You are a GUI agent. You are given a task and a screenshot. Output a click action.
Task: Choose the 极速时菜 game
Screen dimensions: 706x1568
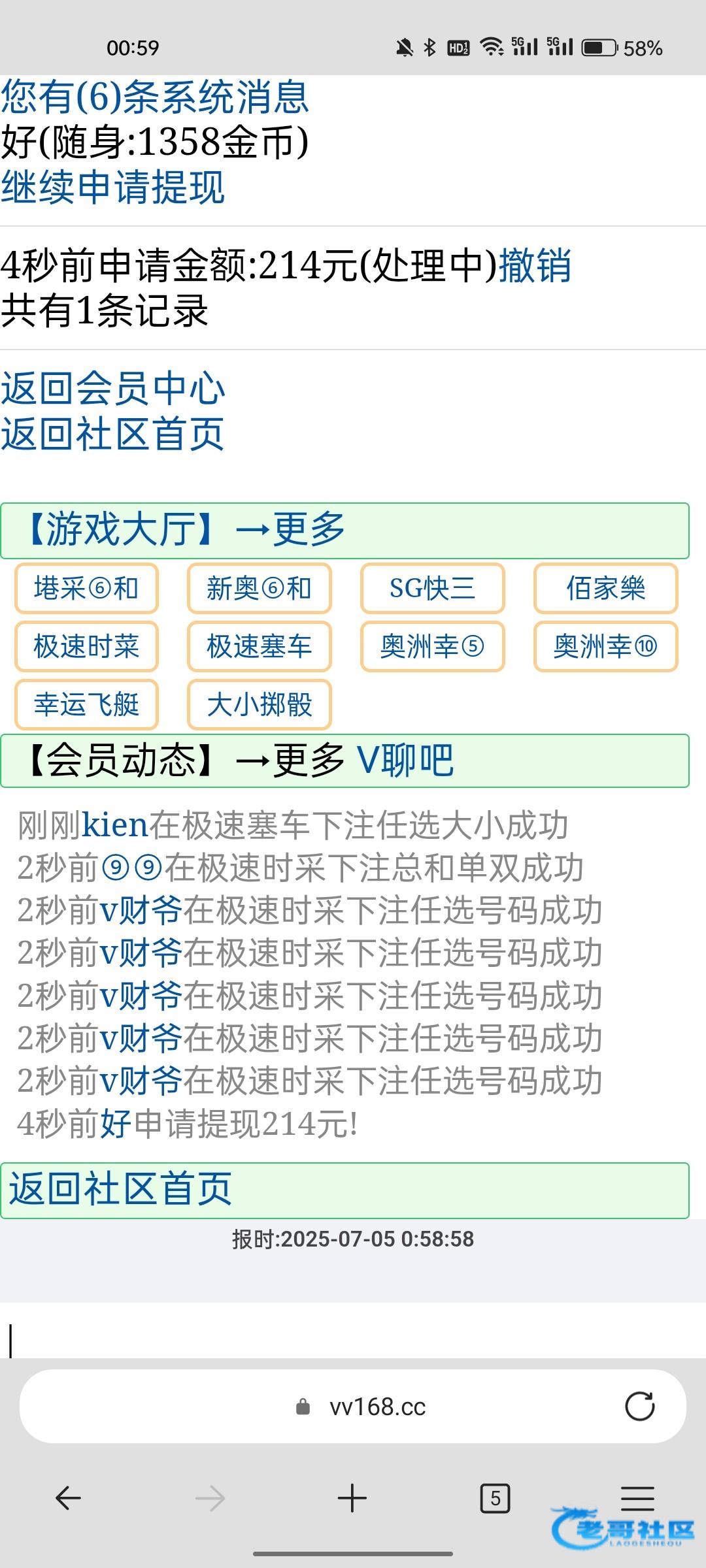86,646
